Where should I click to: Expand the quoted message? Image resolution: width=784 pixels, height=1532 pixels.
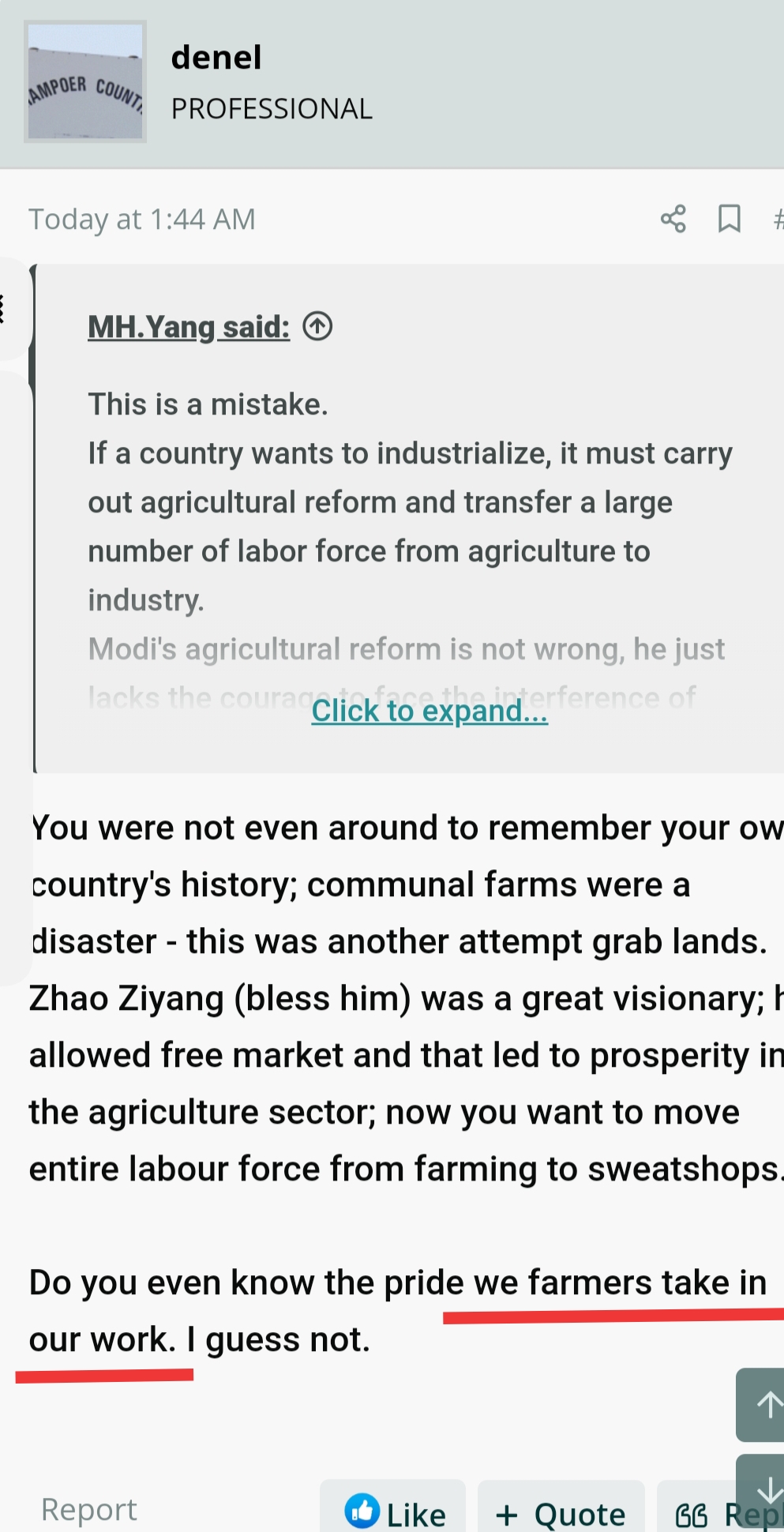click(x=430, y=711)
